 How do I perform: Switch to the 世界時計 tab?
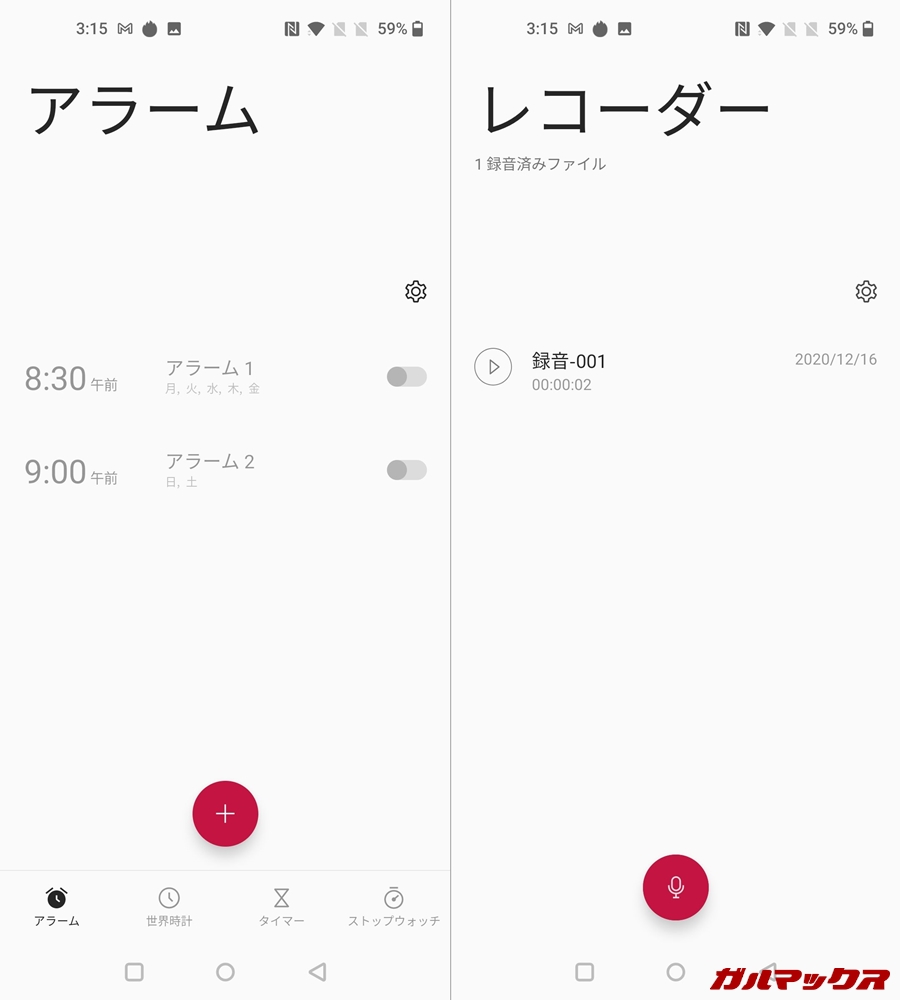169,906
